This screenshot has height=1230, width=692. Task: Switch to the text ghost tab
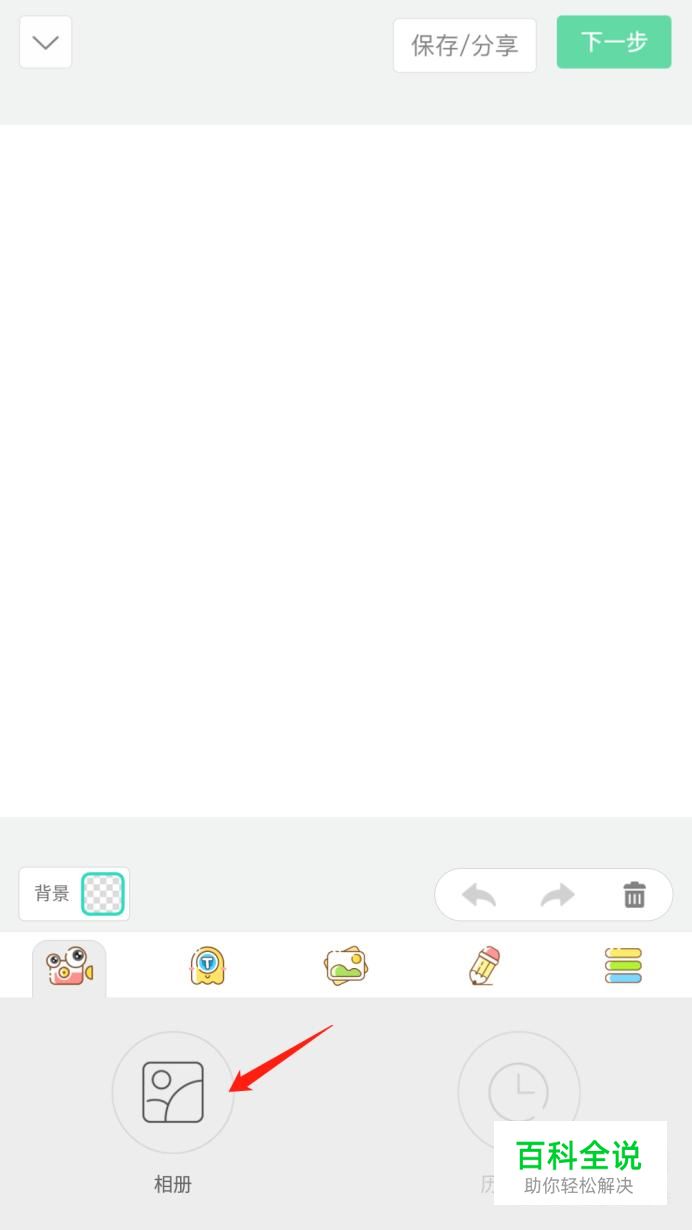(207, 966)
